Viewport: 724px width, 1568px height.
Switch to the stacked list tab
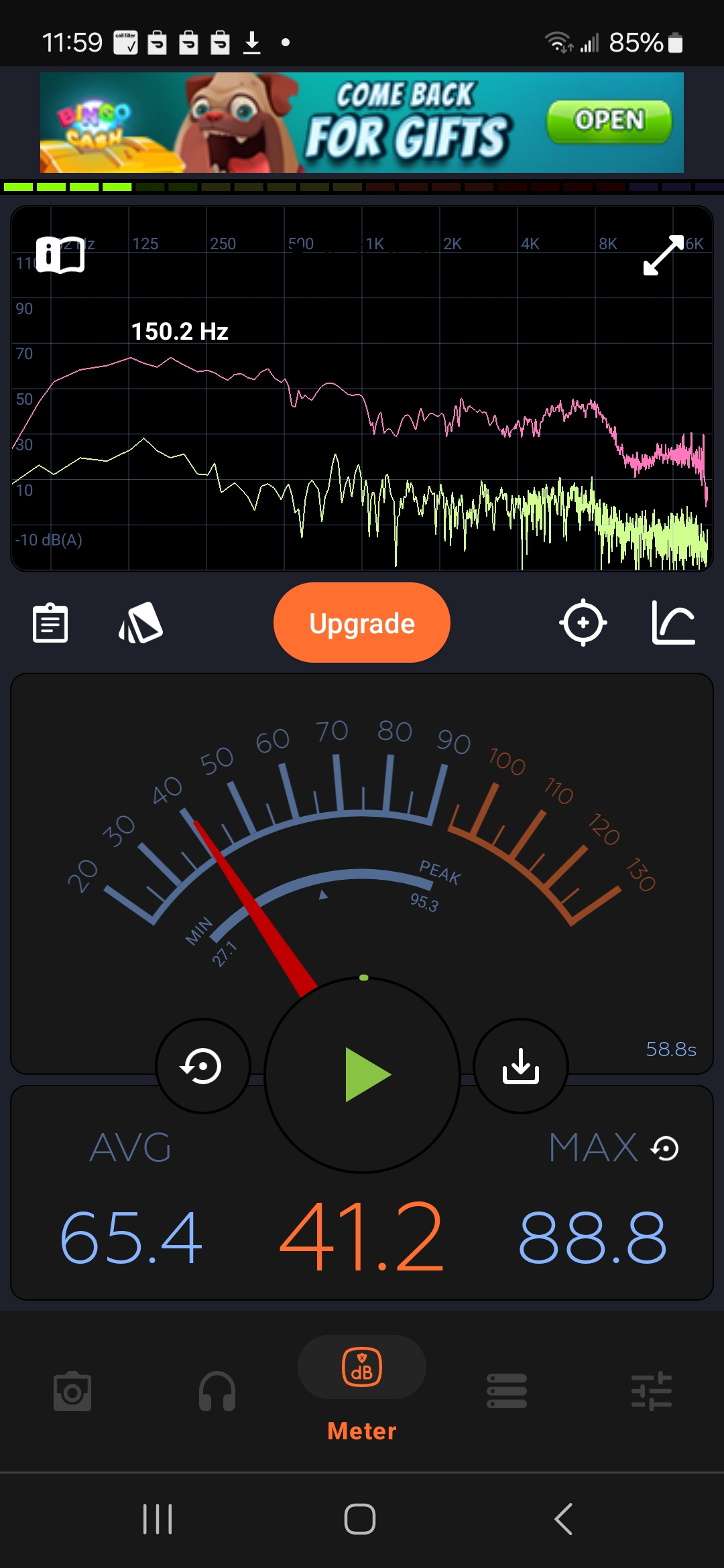[507, 1392]
